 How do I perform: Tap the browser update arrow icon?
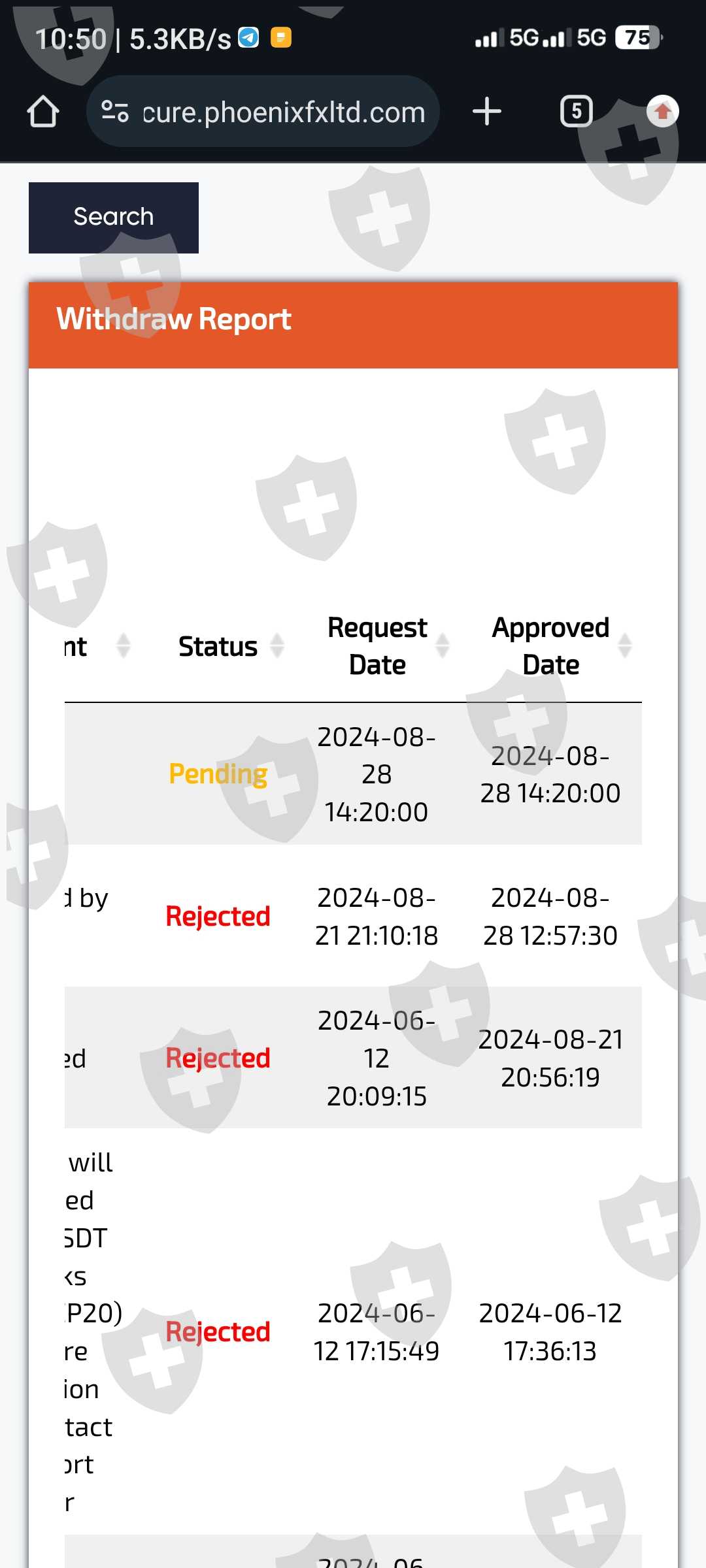click(x=663, y=111)
